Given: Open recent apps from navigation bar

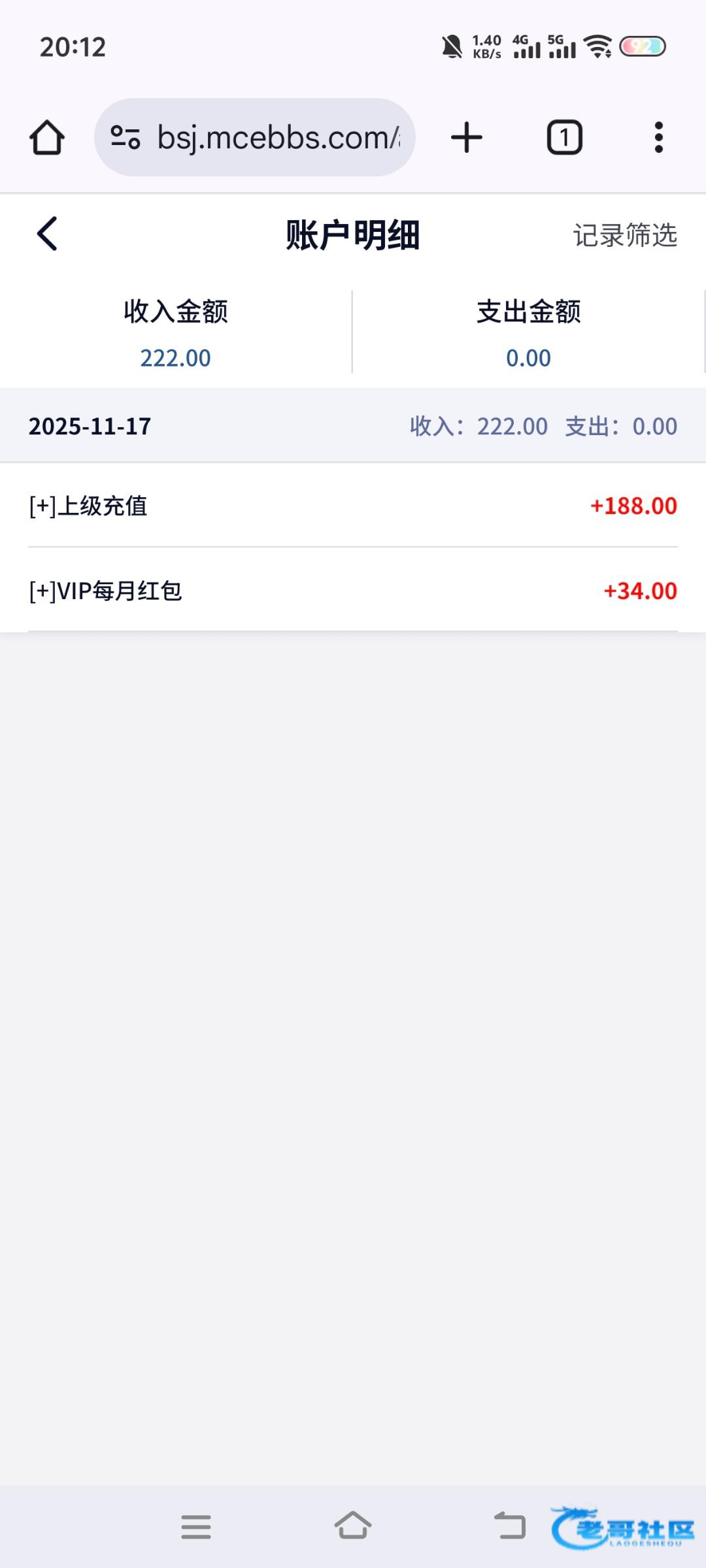Looking at the screenshot, I should pyautogui.click(x=196, y=1527).
